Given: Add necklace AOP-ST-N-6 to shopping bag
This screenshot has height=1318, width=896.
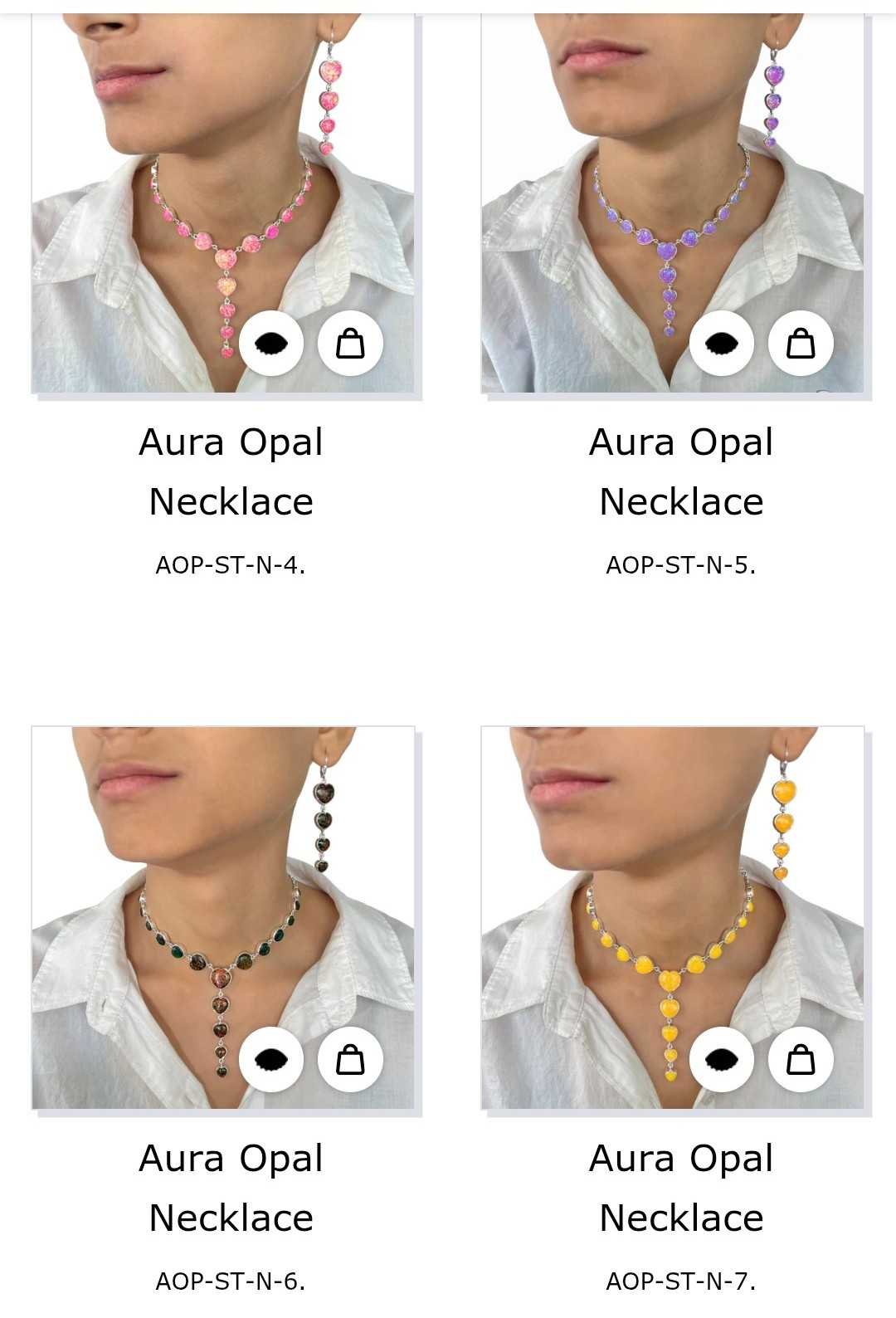Looking at the screenshot, I should 350,1059.
